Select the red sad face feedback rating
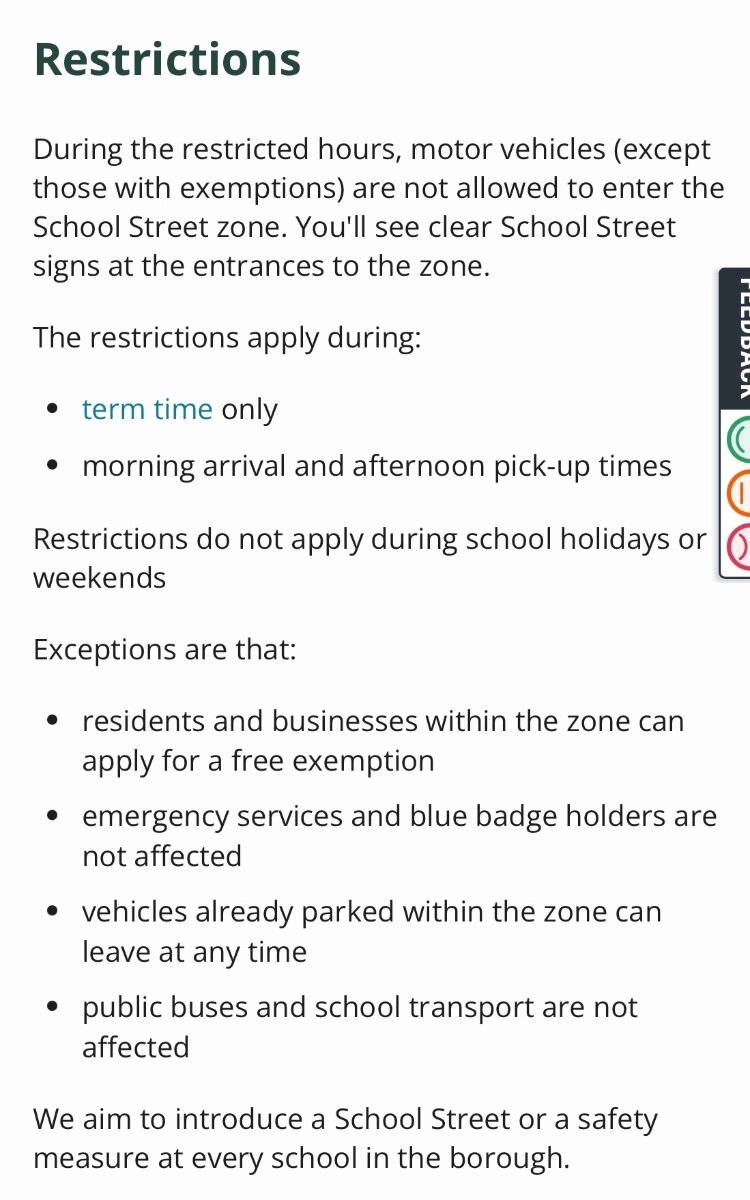The width and height of the screenshot is (750, 1200). point(738,548)
